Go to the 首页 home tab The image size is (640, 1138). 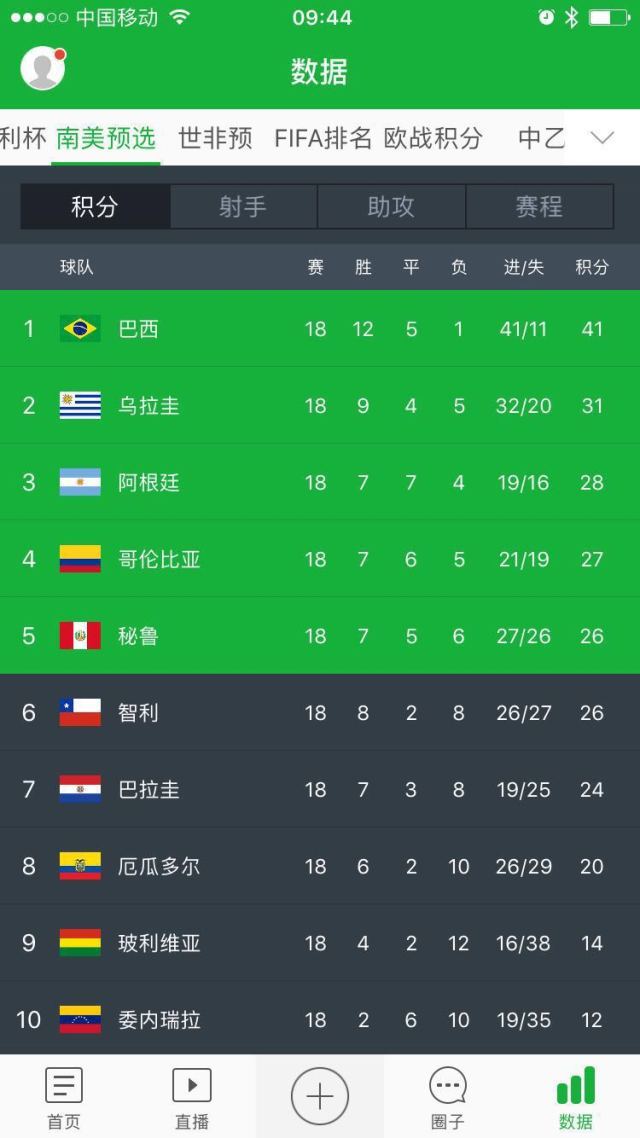pyautogui.click(x=64, y=1097)
